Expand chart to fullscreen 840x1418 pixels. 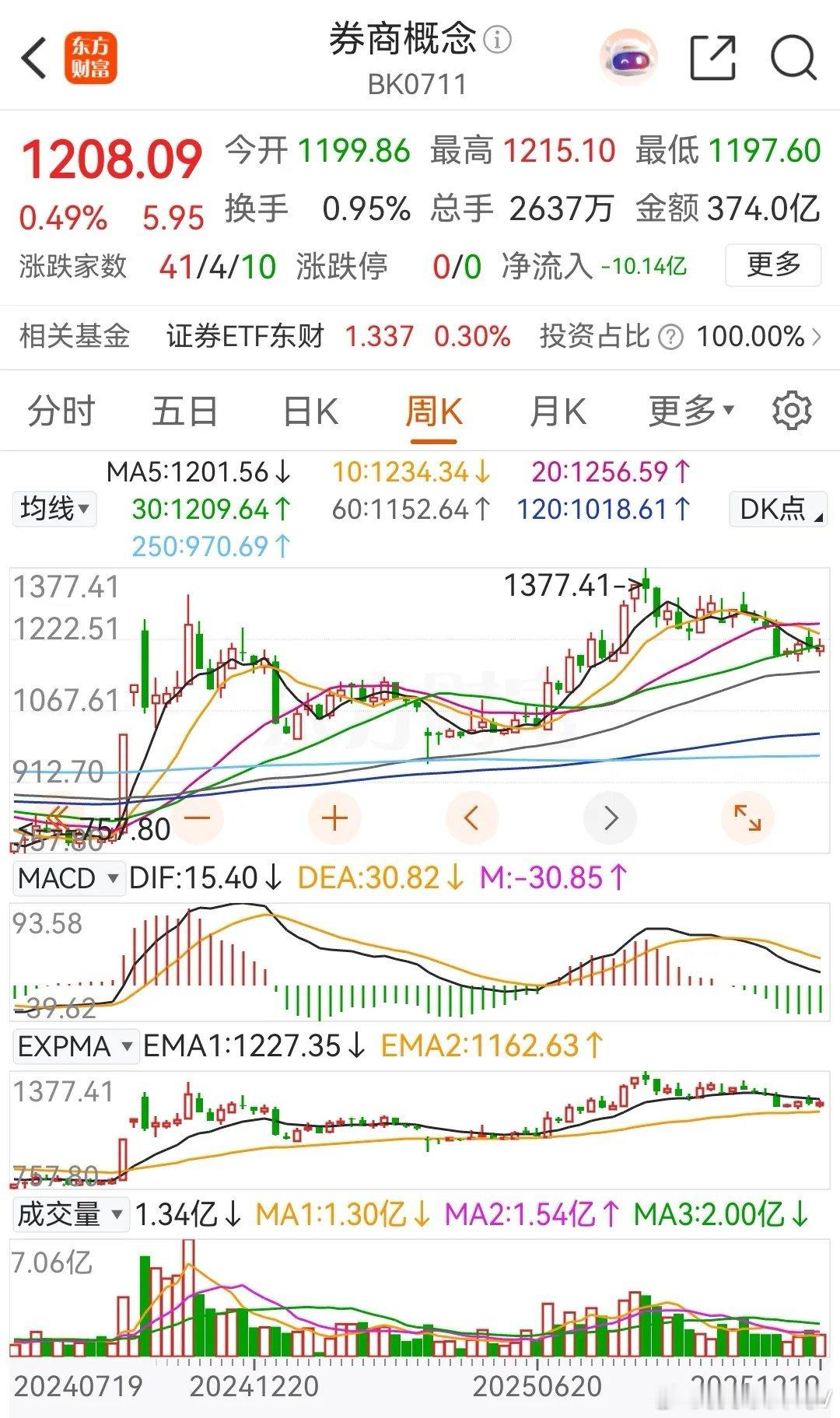(x=747, y=818)
